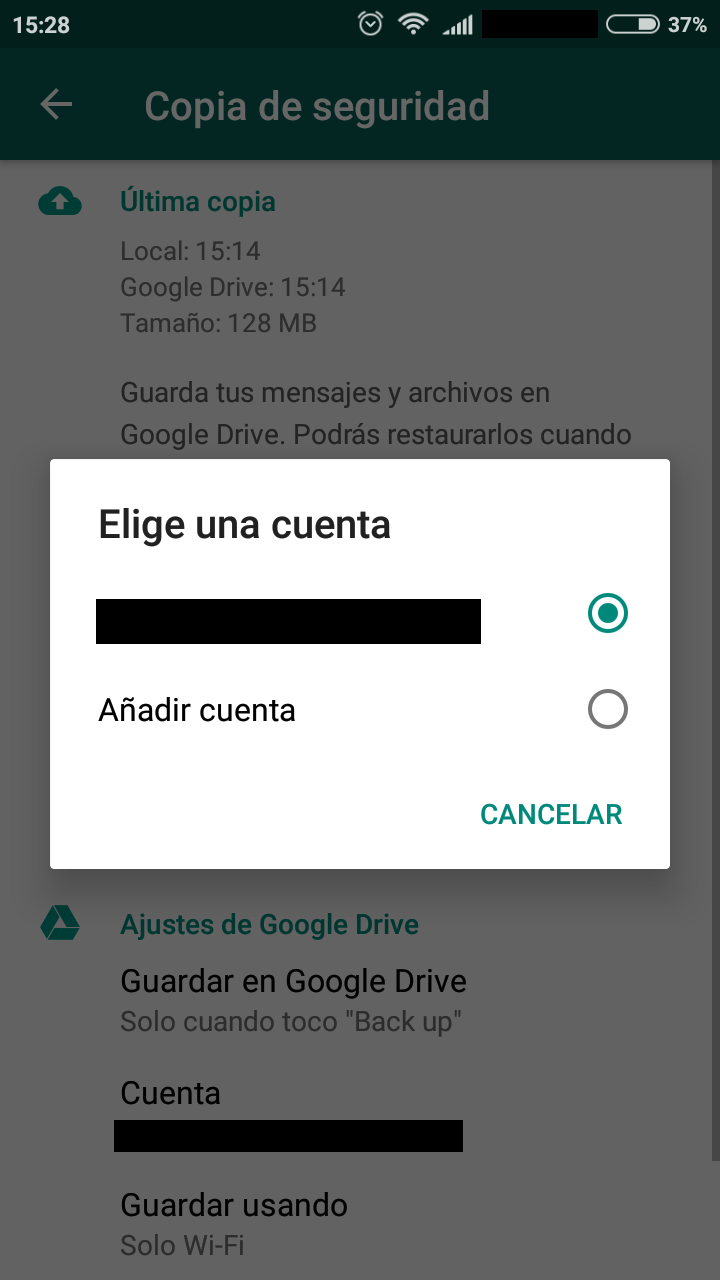The width and height of the screenshot is (720, 1280).
Task: Choose the currently selected account radio button
Action: [607, 613]
